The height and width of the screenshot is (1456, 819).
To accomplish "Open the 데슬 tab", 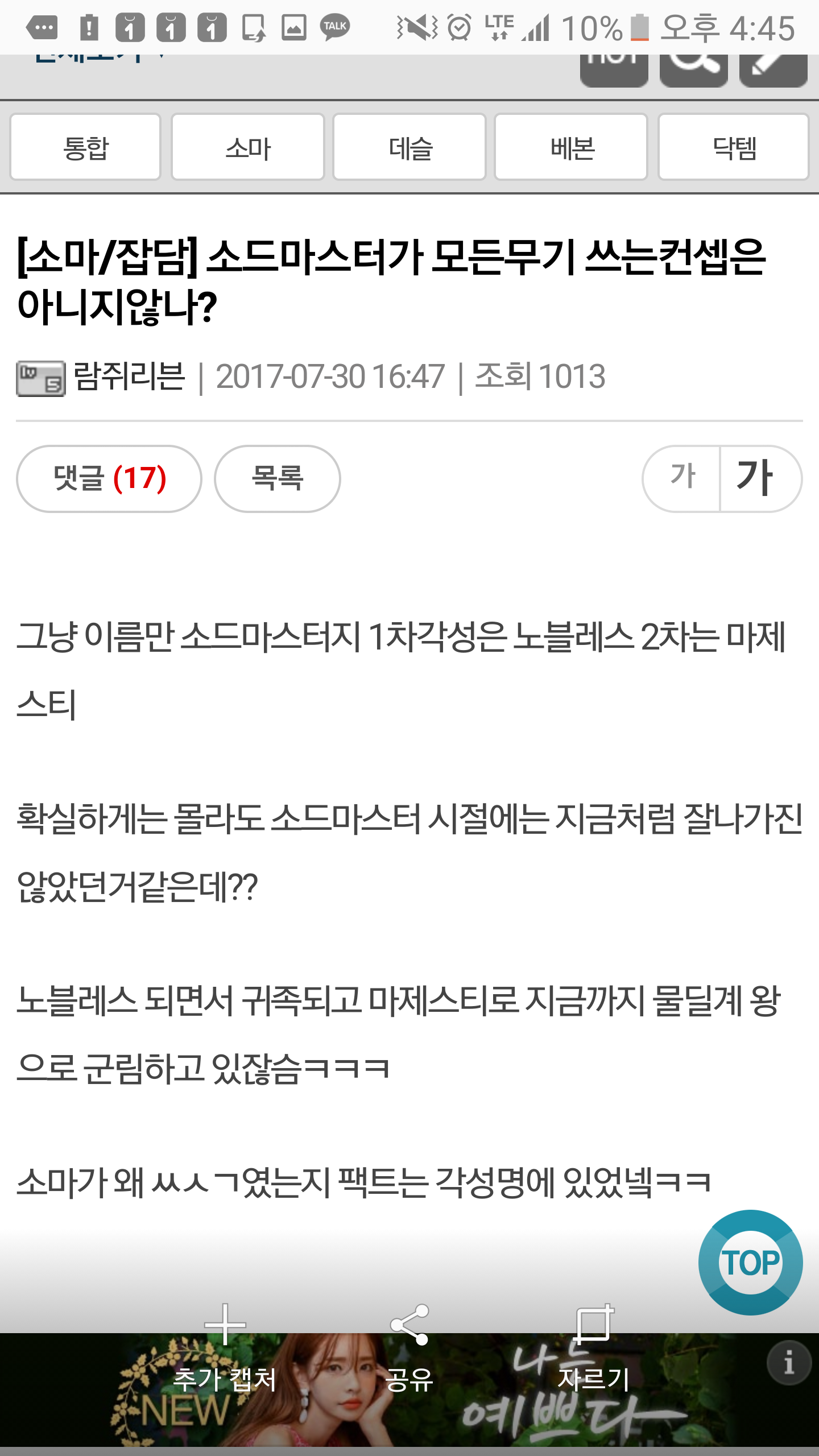I will pyautogui.click(x=409, y=148).
